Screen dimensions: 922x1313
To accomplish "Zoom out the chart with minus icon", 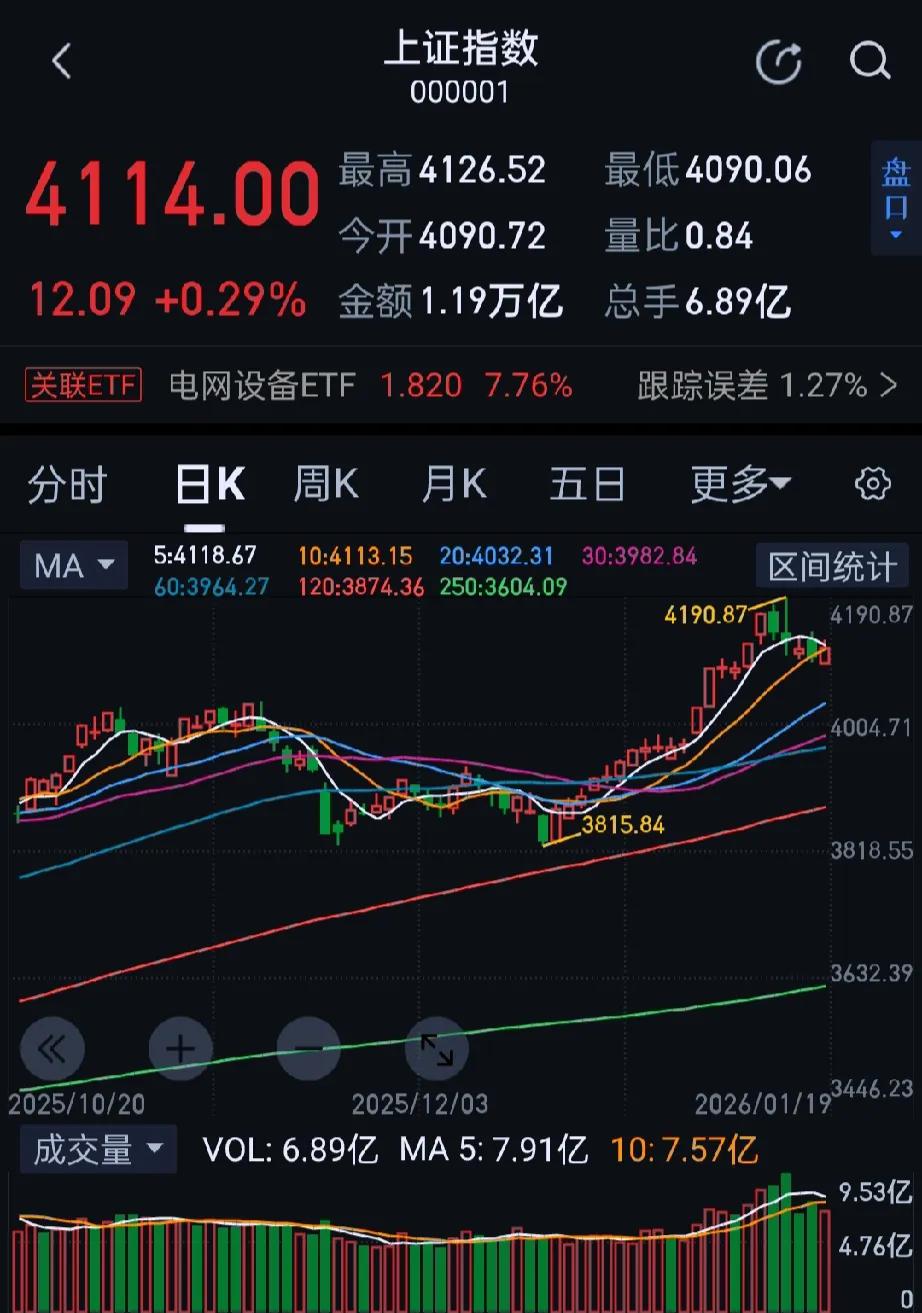I will [x=308, y=1048].
